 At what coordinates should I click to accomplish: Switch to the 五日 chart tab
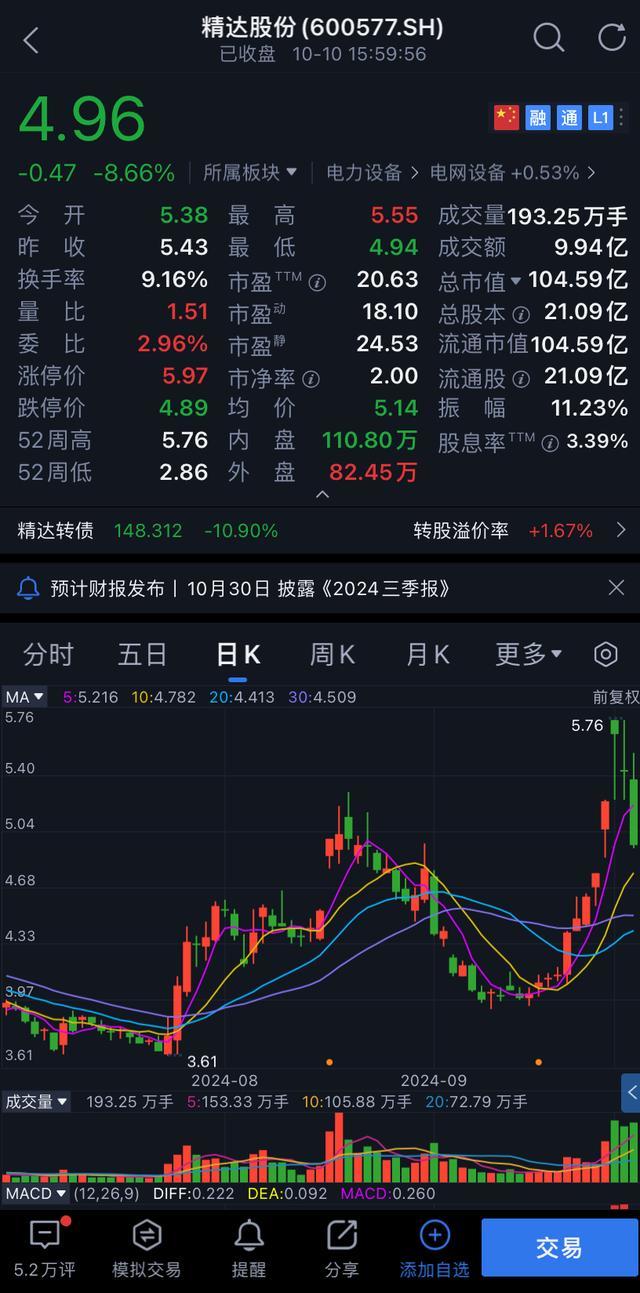coord(142,654)
